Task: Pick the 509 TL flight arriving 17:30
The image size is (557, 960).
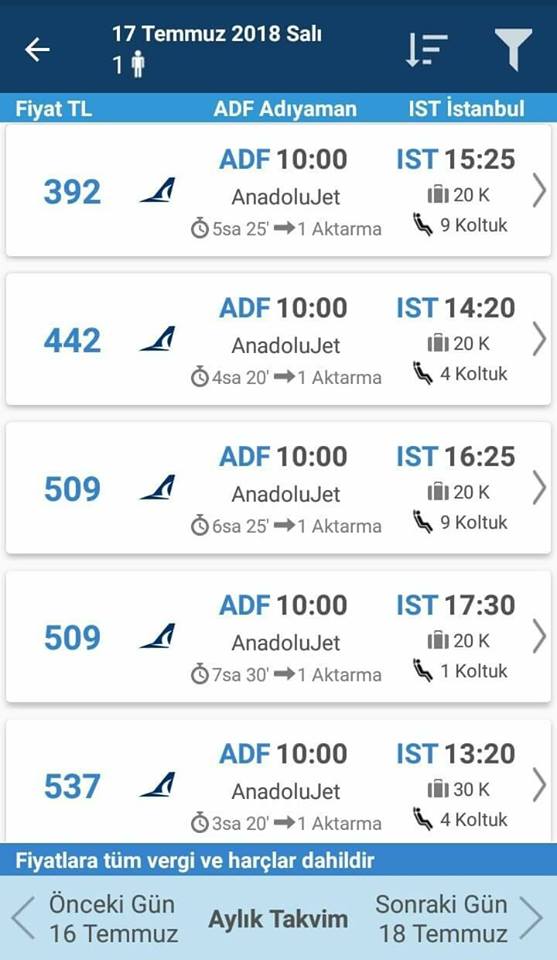Action: [278, 637]
